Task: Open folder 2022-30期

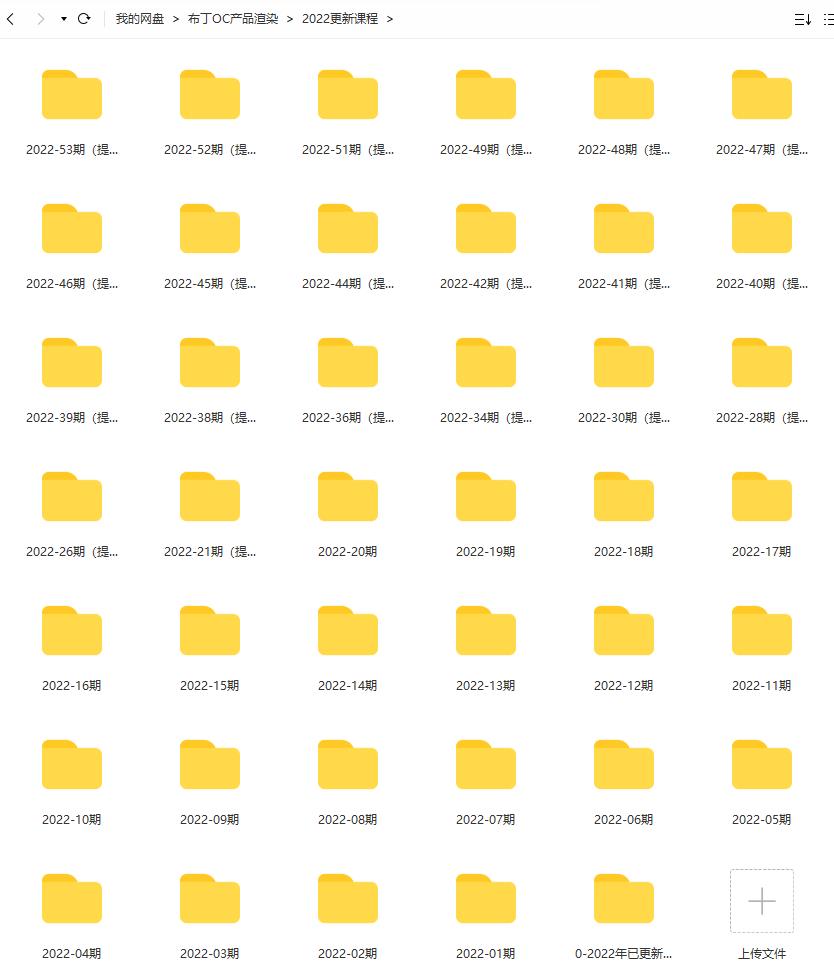Action: coord(624,364)
